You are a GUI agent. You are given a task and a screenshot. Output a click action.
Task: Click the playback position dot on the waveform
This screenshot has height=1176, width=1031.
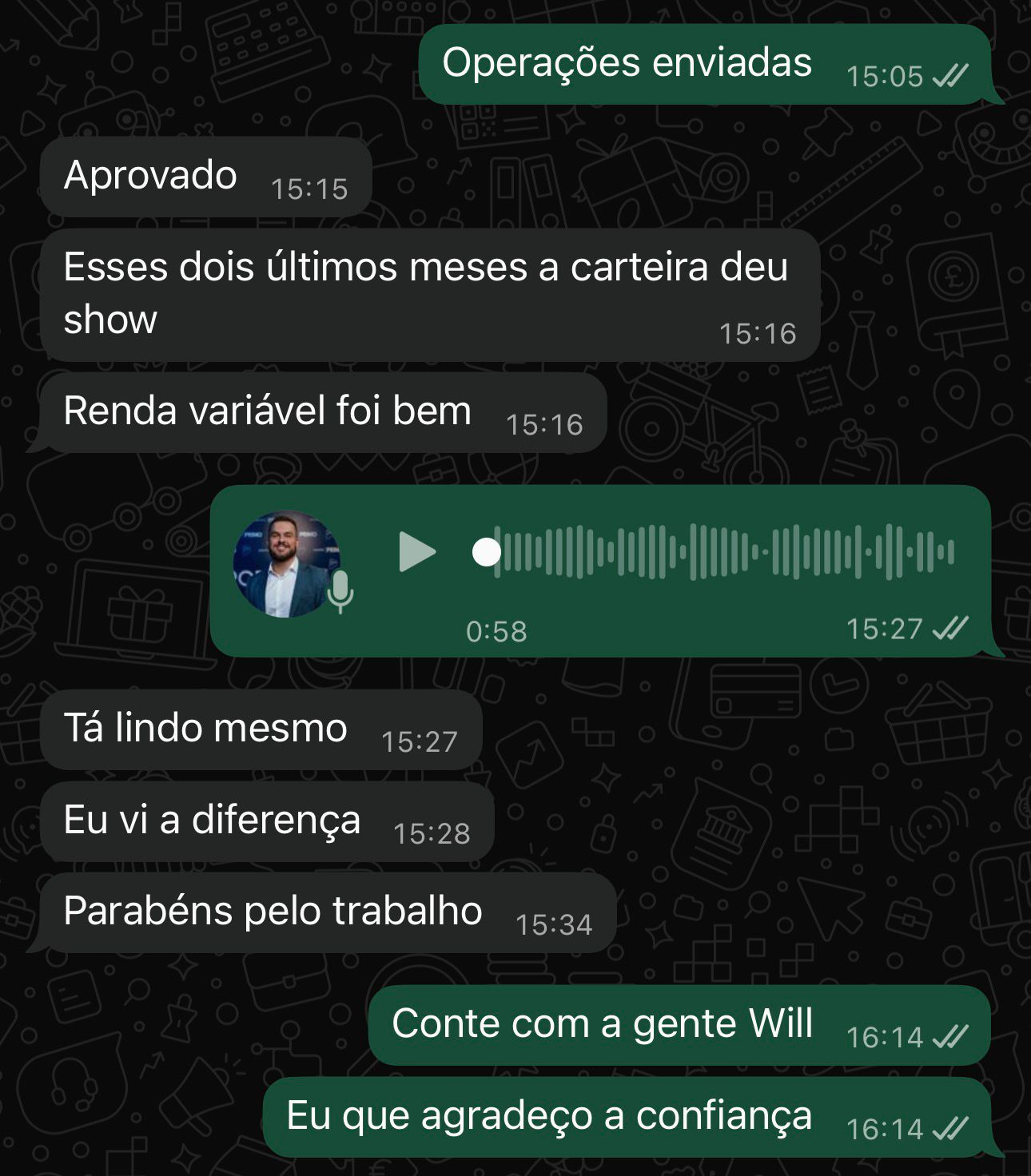(487, 550)
